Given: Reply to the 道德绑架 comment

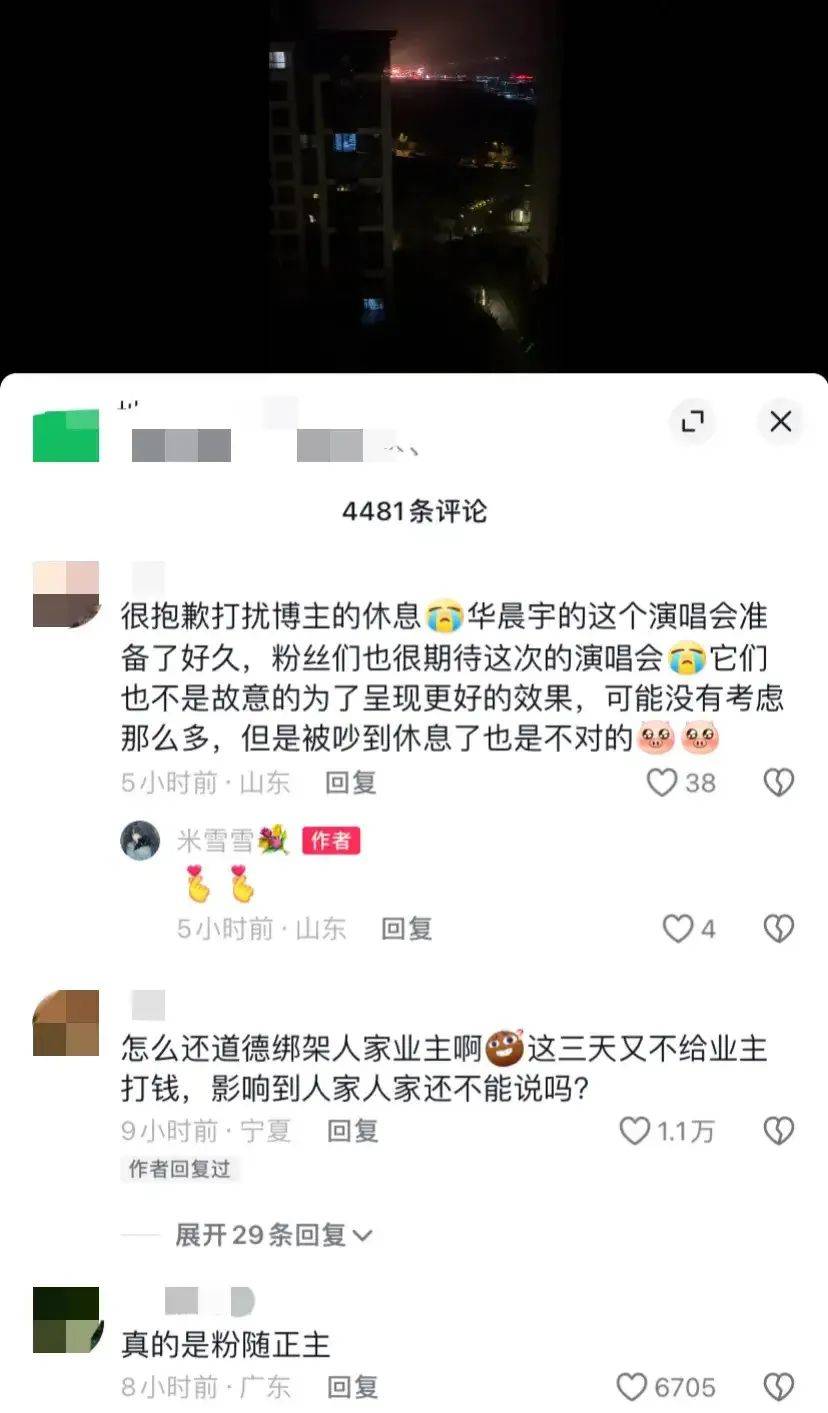Looking at the screenshot, I should tap(353, 1131).
